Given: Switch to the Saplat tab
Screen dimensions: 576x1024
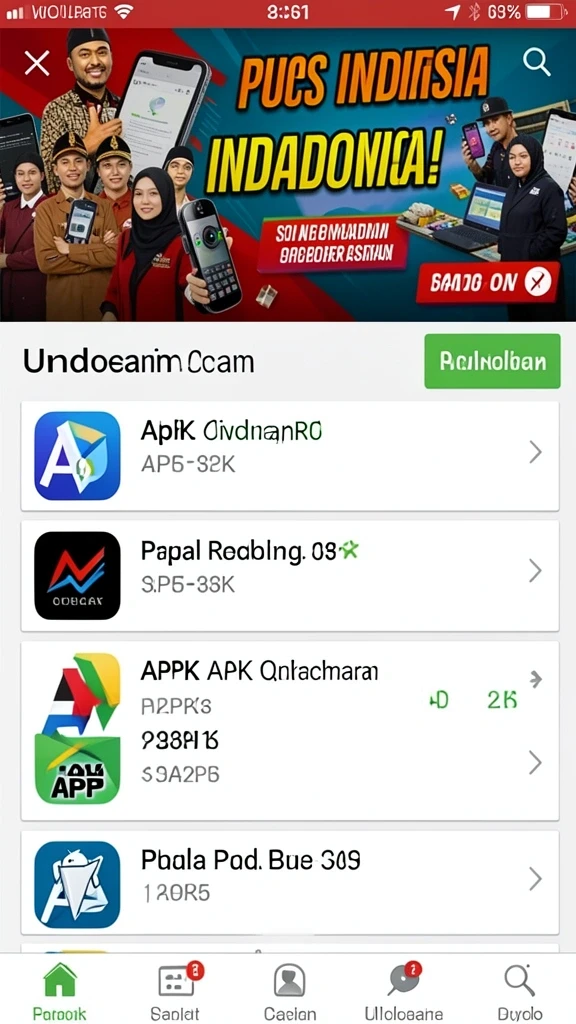Looking at the screenshot, I should point(175,990).
